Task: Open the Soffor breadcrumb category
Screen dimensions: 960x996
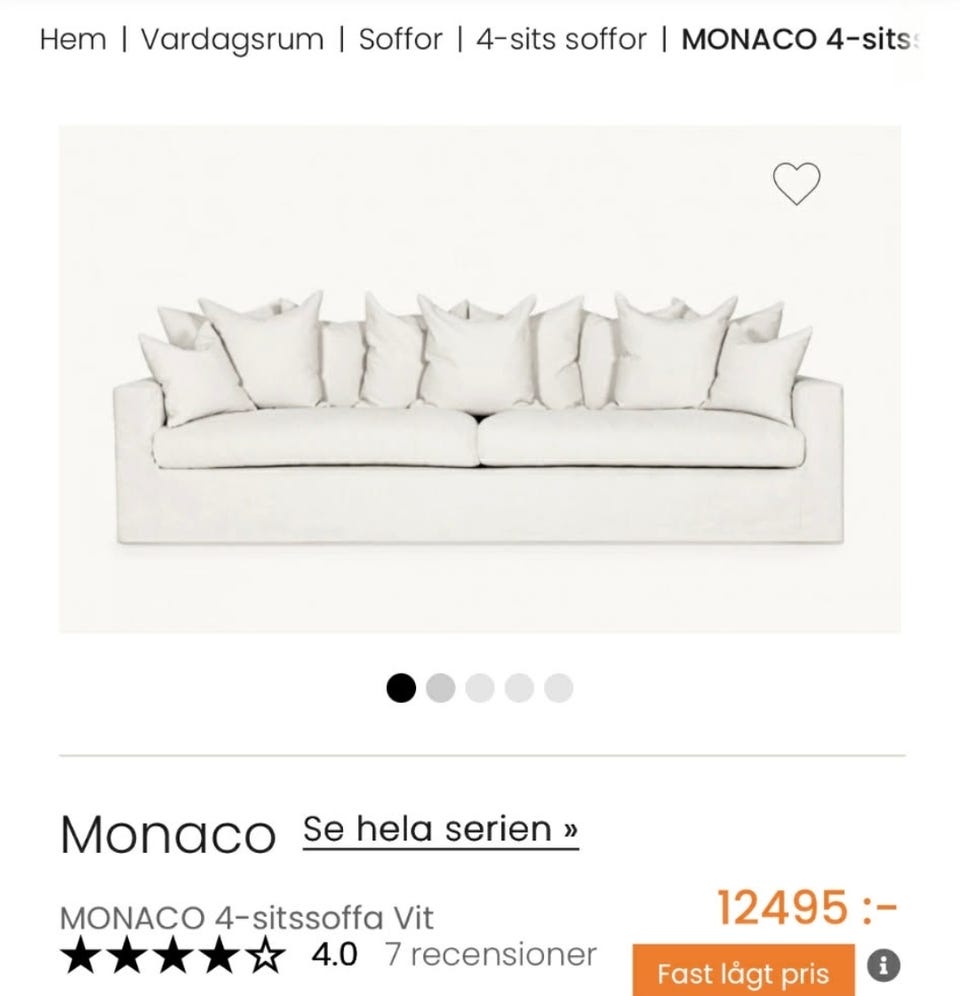Action: 400,40
